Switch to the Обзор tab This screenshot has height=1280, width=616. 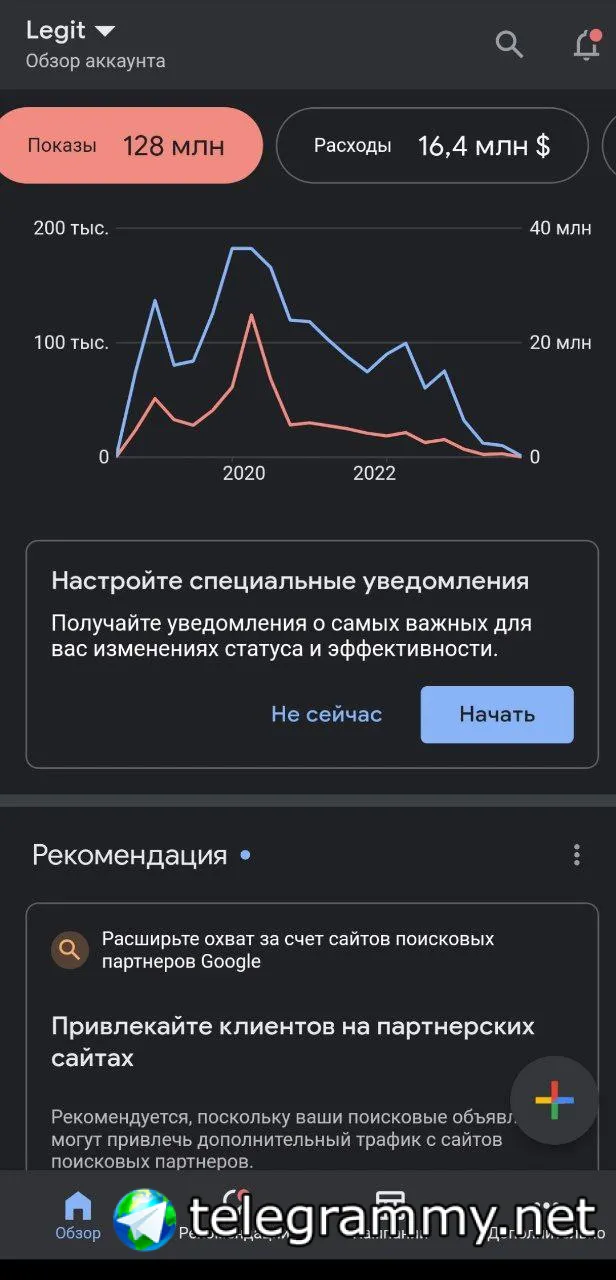[x=77, y=1215]
